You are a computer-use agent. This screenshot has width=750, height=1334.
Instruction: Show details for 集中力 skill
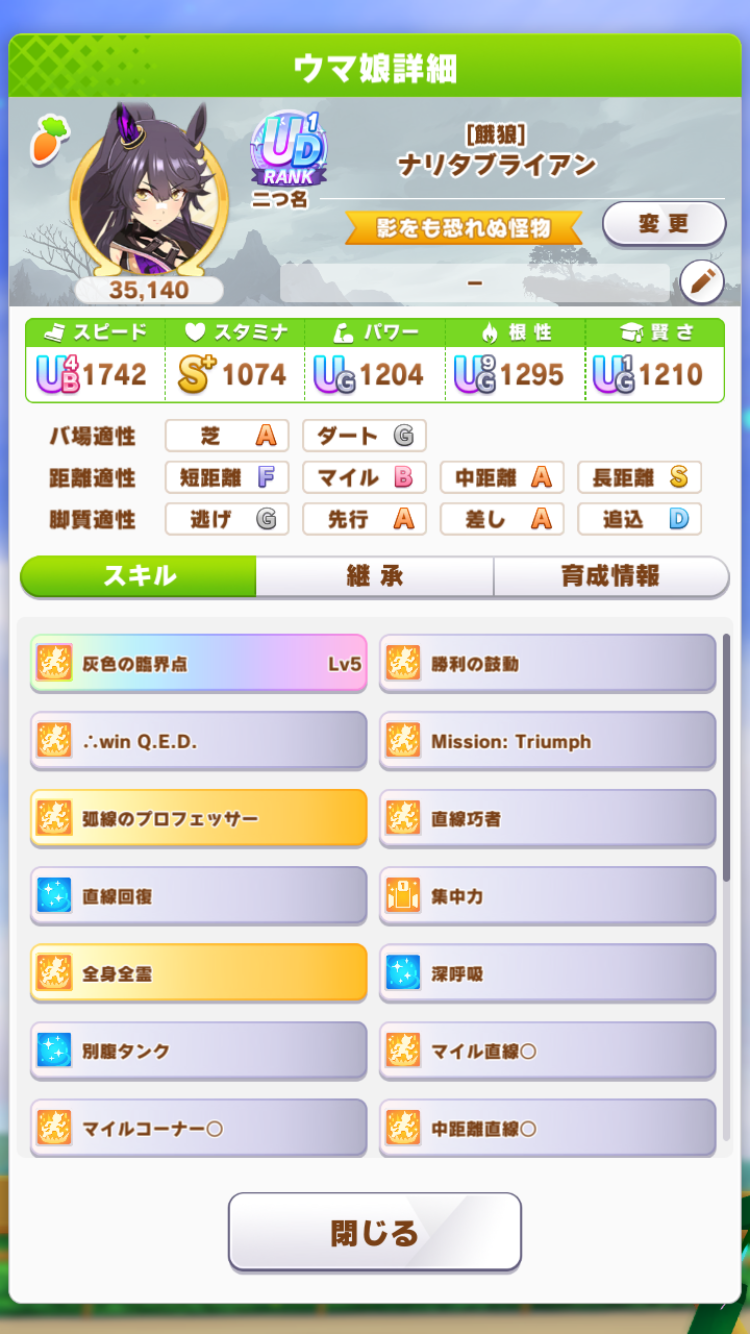click(x=547, y=896)
